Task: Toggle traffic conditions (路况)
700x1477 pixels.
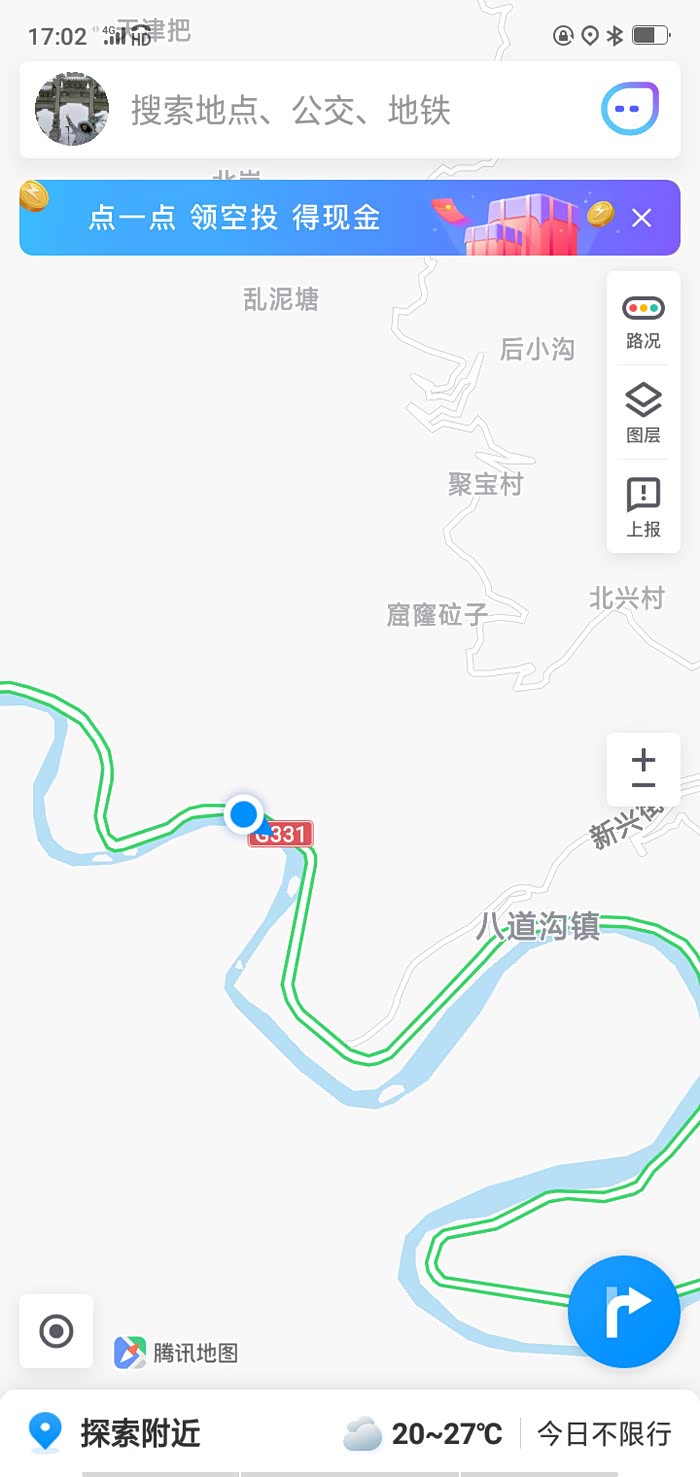Action: coord(643,320)
